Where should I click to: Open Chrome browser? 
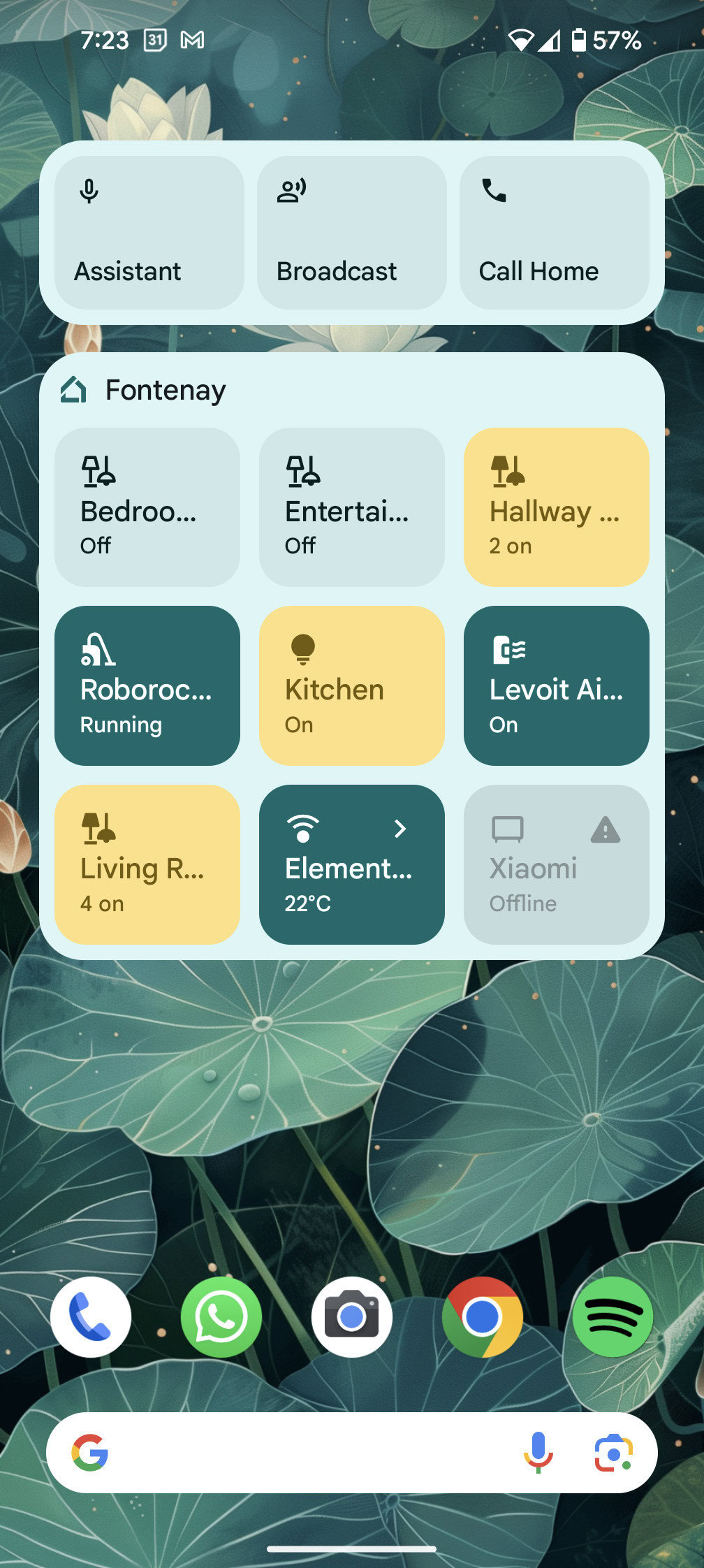click(x=483, y=1317)
